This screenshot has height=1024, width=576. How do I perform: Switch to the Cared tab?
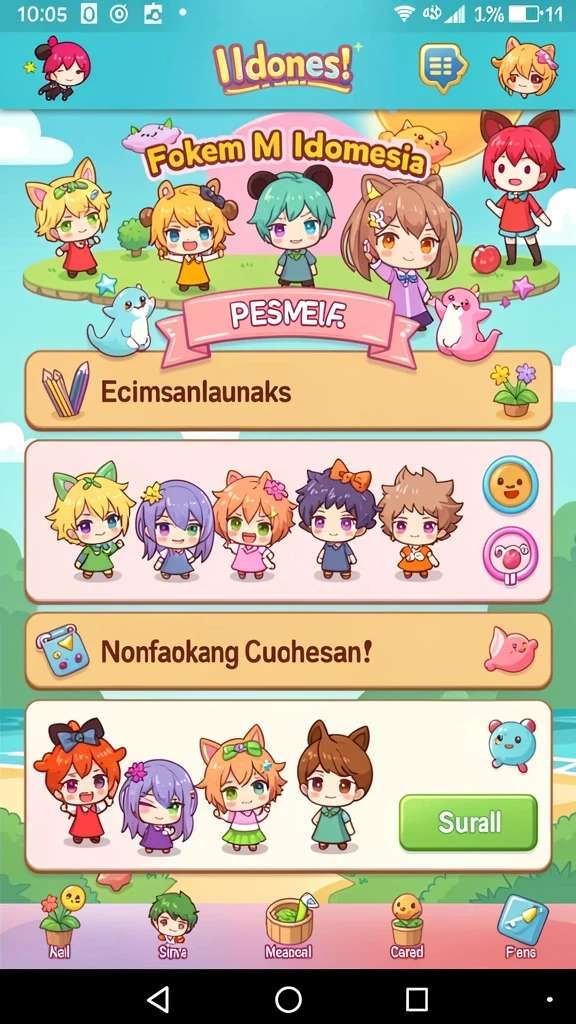click(406, 926)
